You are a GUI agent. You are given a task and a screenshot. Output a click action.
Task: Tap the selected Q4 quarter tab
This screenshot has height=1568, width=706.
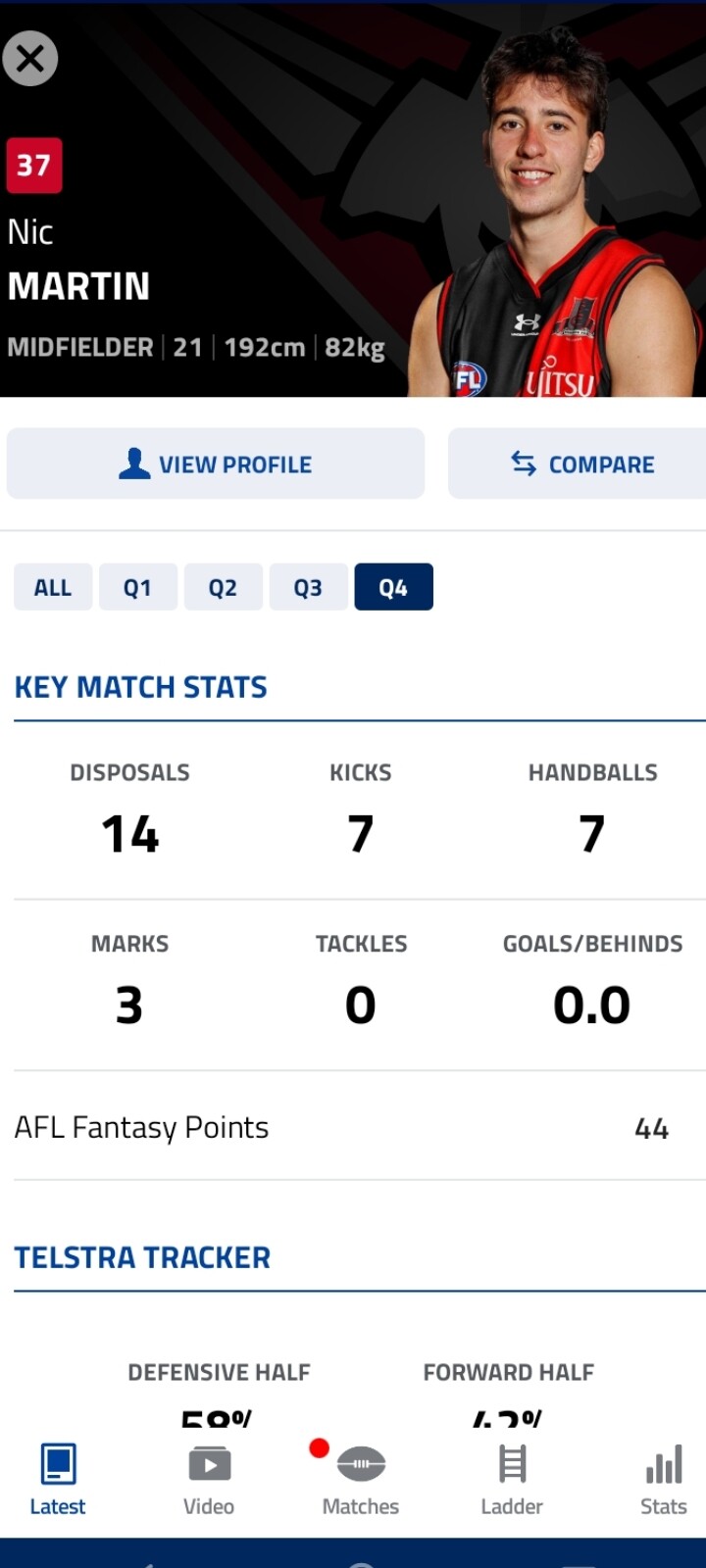(x=394, y=587)
